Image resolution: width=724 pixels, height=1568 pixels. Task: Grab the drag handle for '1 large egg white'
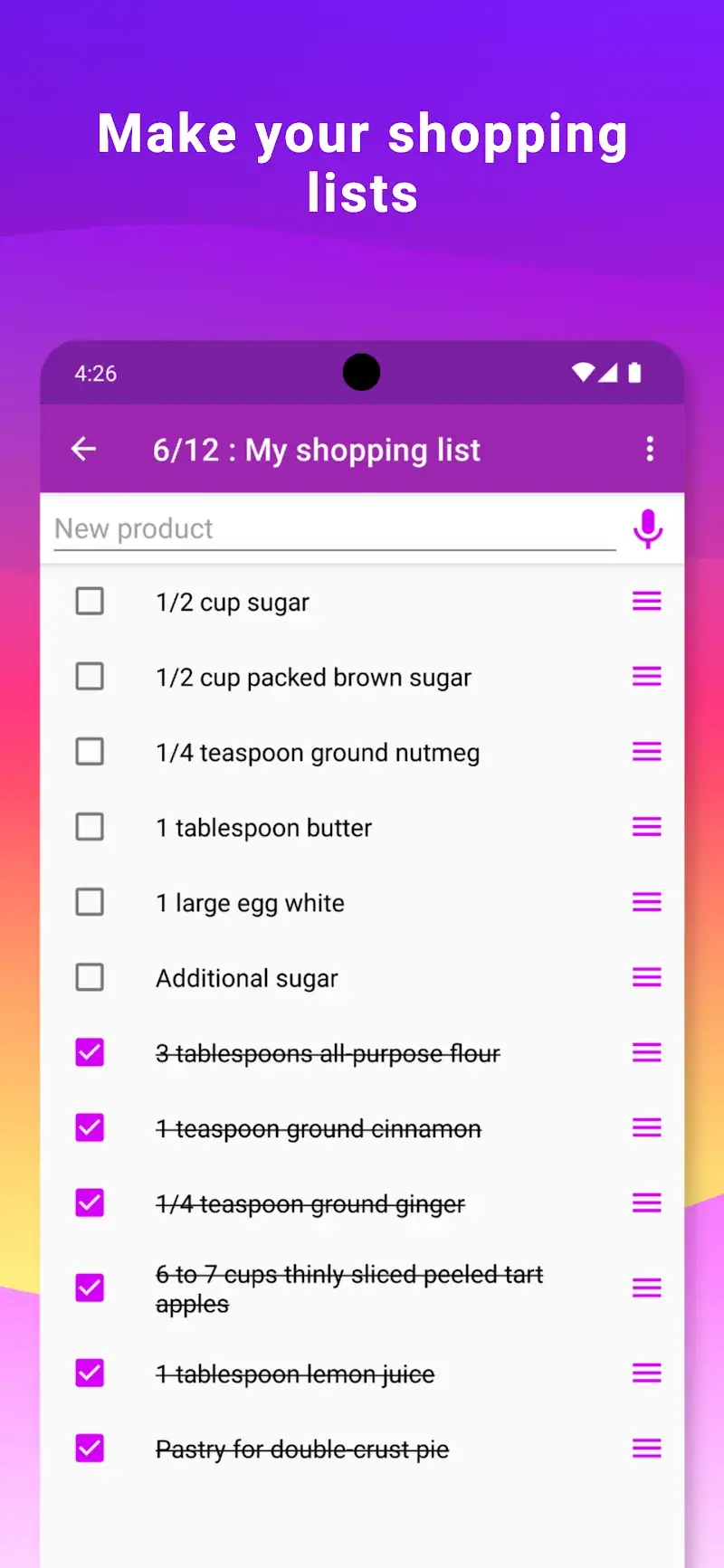pos(646,901)
